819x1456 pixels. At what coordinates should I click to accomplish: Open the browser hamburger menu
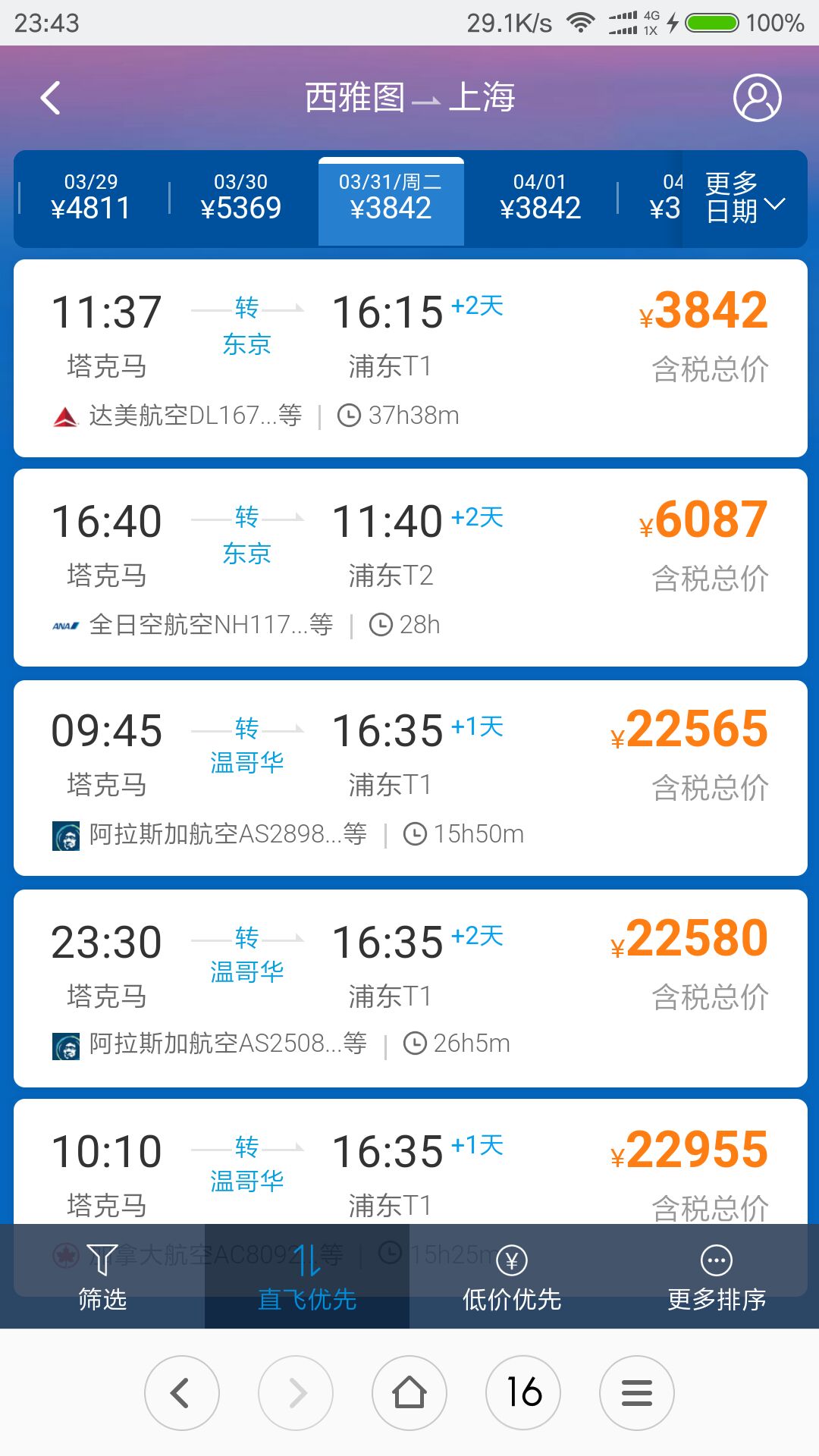coord(637,1393)
